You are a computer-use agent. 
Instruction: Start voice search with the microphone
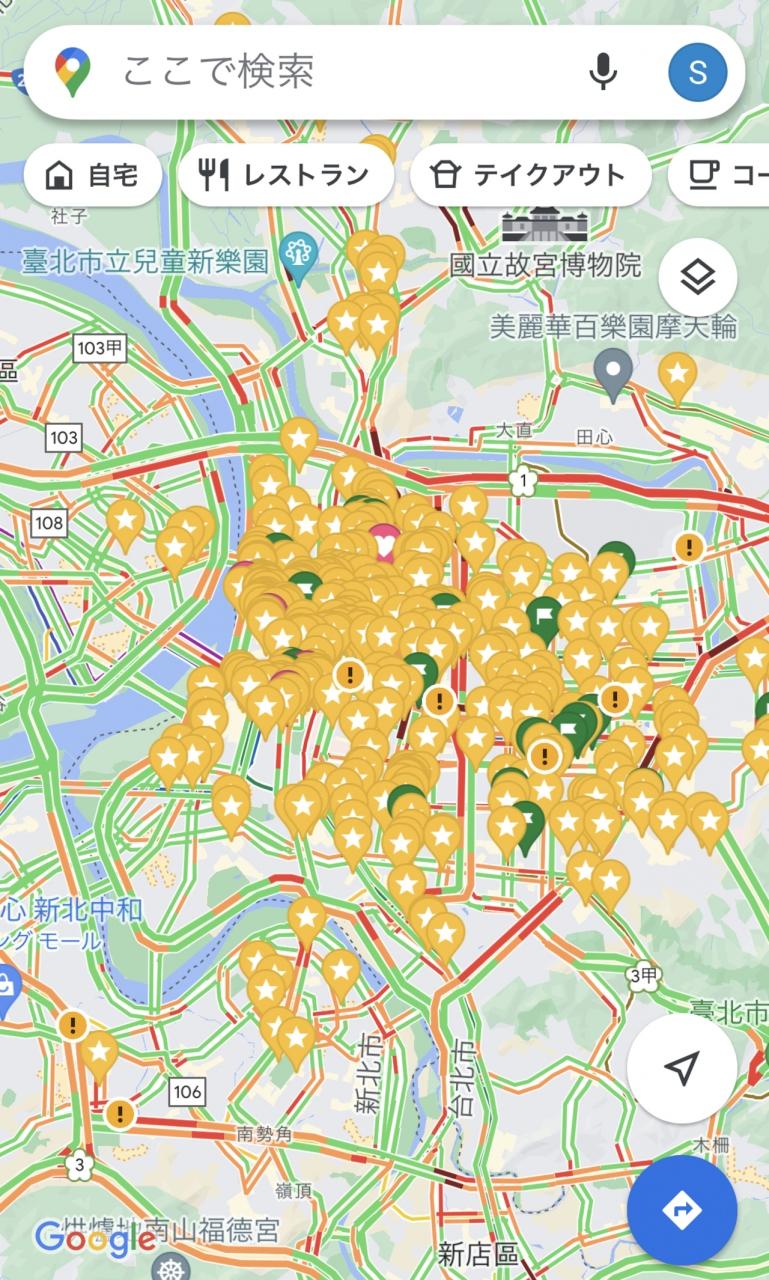603,72
